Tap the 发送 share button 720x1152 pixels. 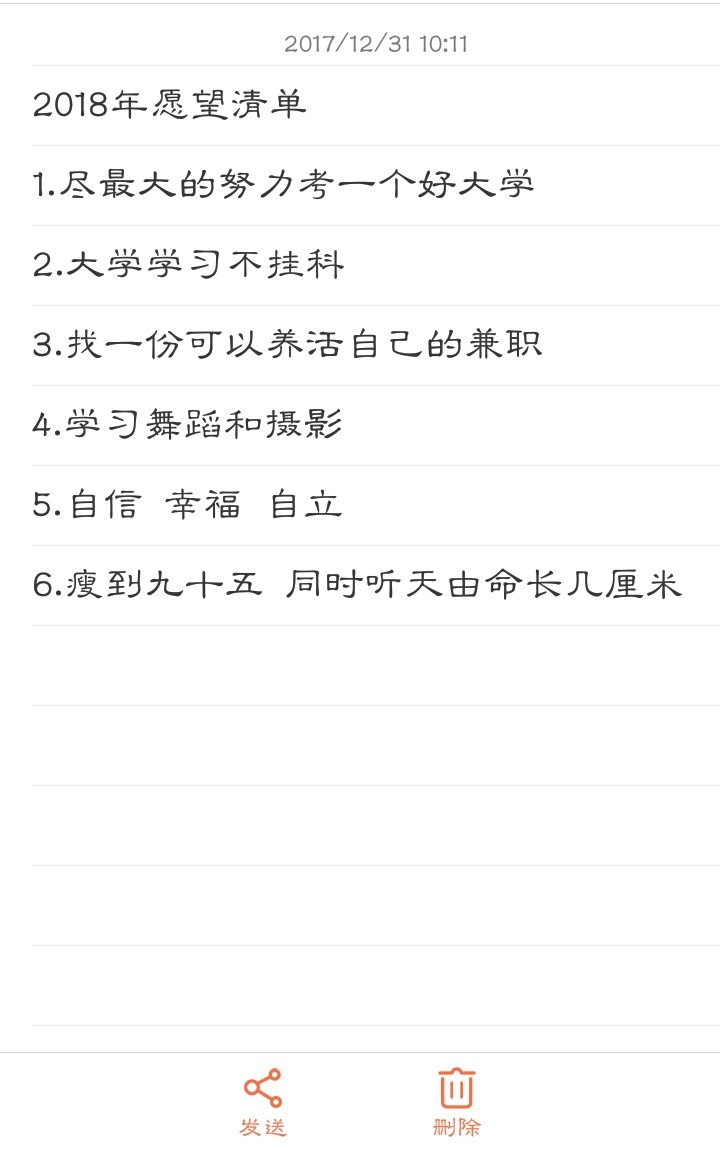263,1102
